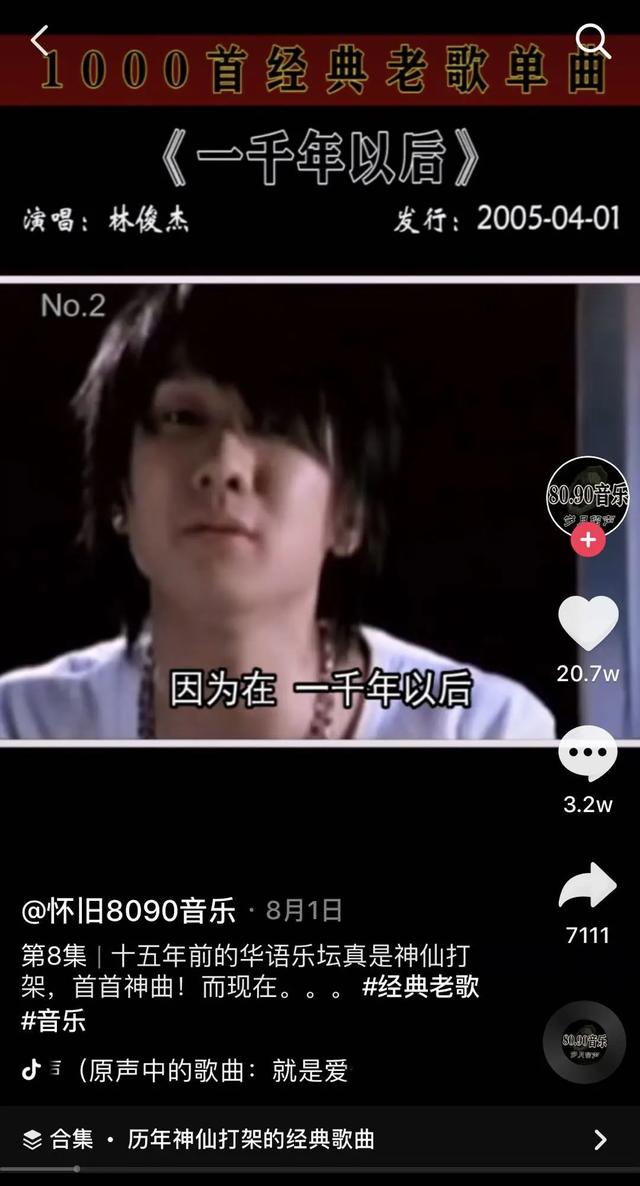The image size is (640, 1186).
Task: Open the #音乐 hashtag
Action: 53,1021
